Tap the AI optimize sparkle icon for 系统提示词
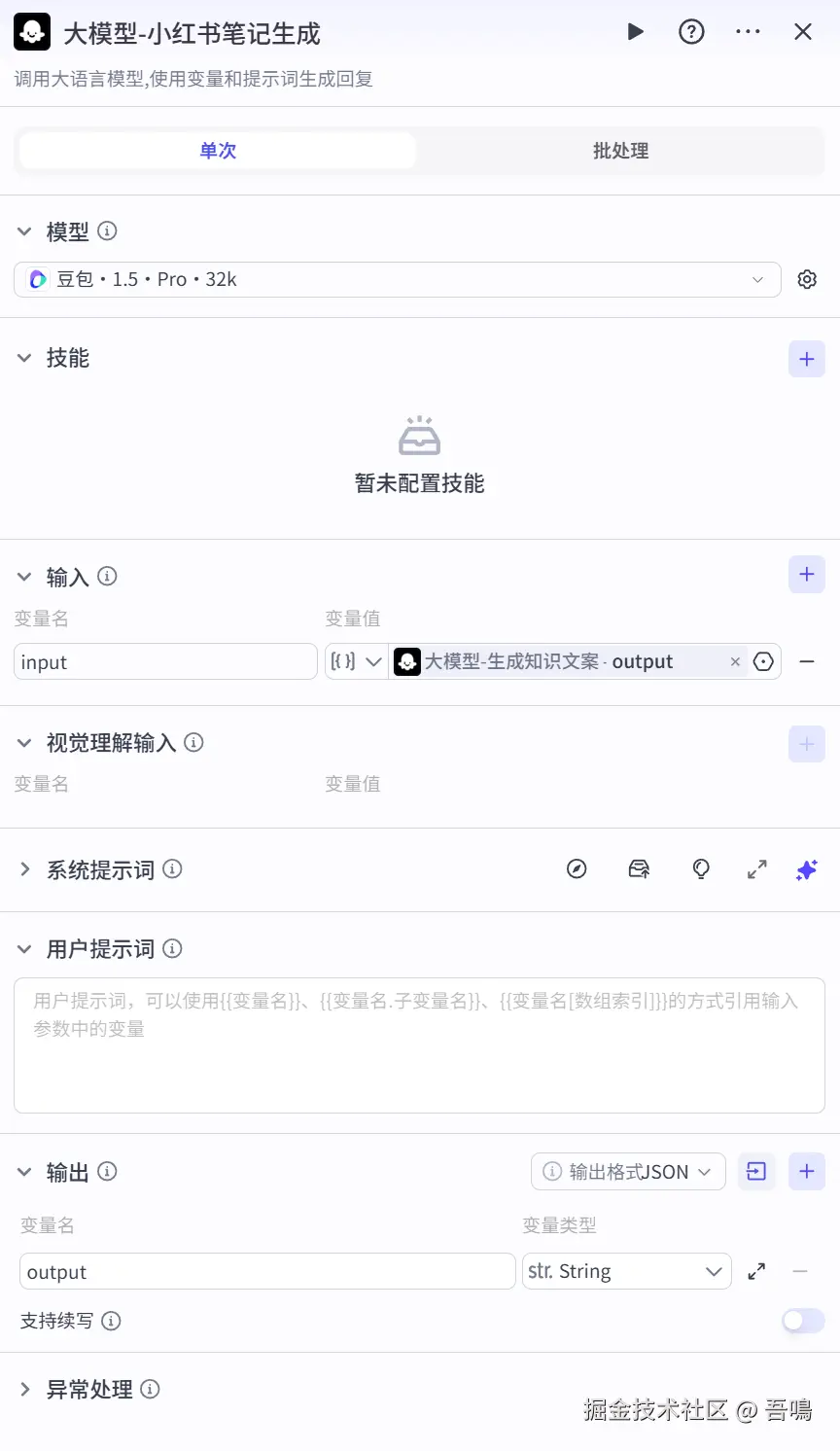Viewport: 840px width, 1451px height. click(806, 869)
